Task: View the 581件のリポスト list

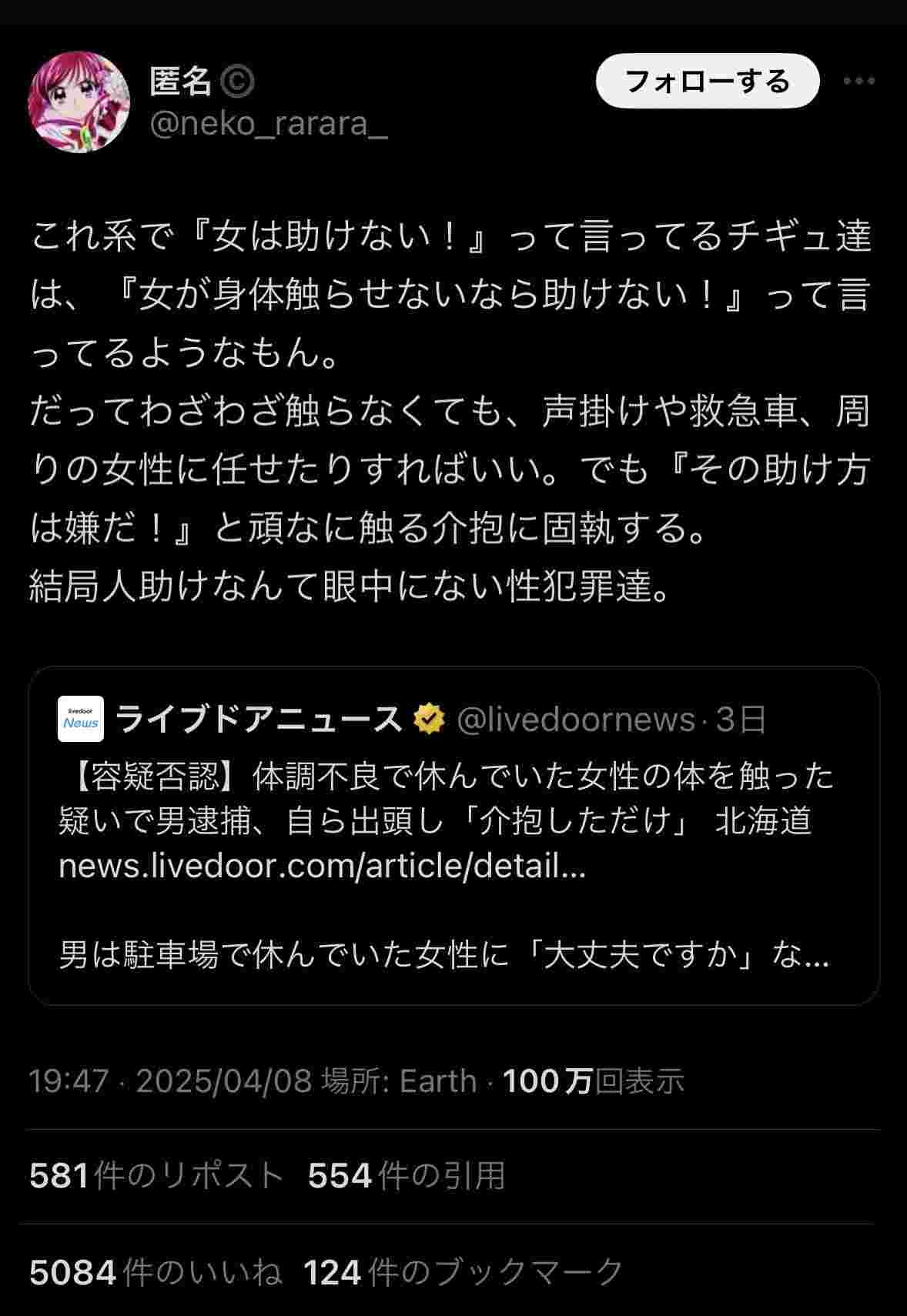Action: coord(156,1176)
